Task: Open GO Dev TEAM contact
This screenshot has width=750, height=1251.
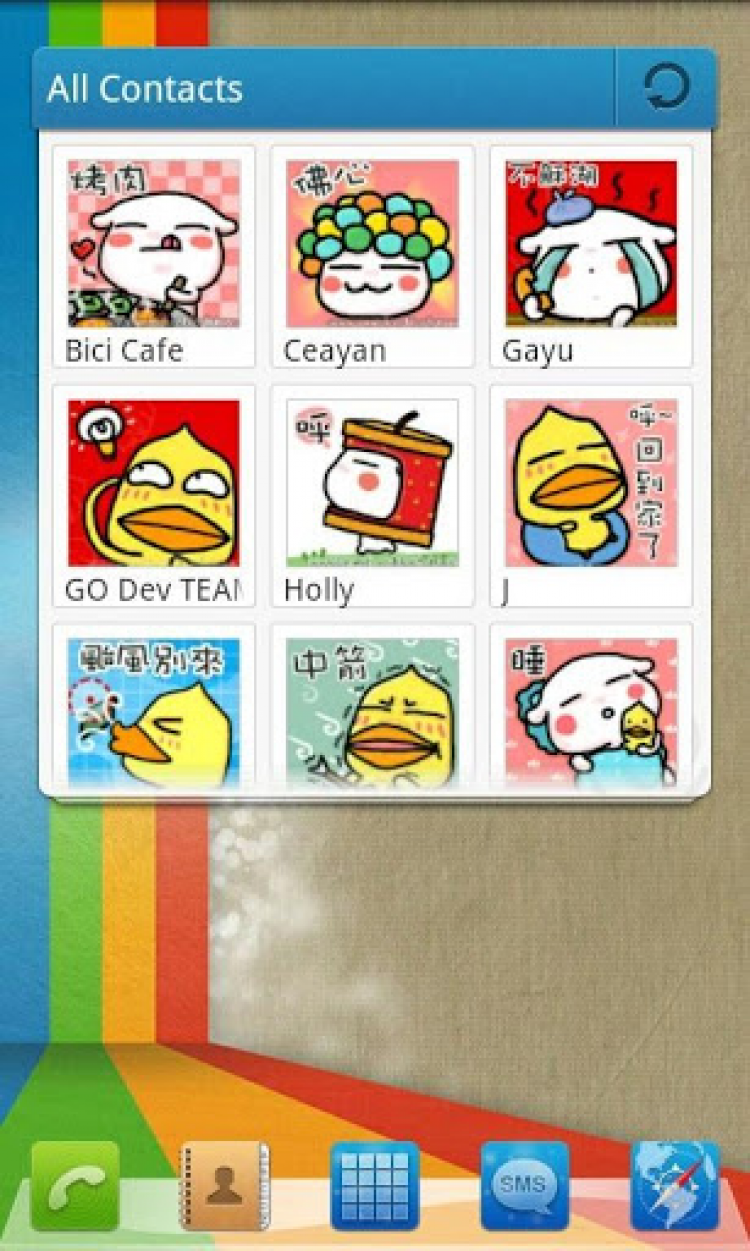Action: (154, 496)
